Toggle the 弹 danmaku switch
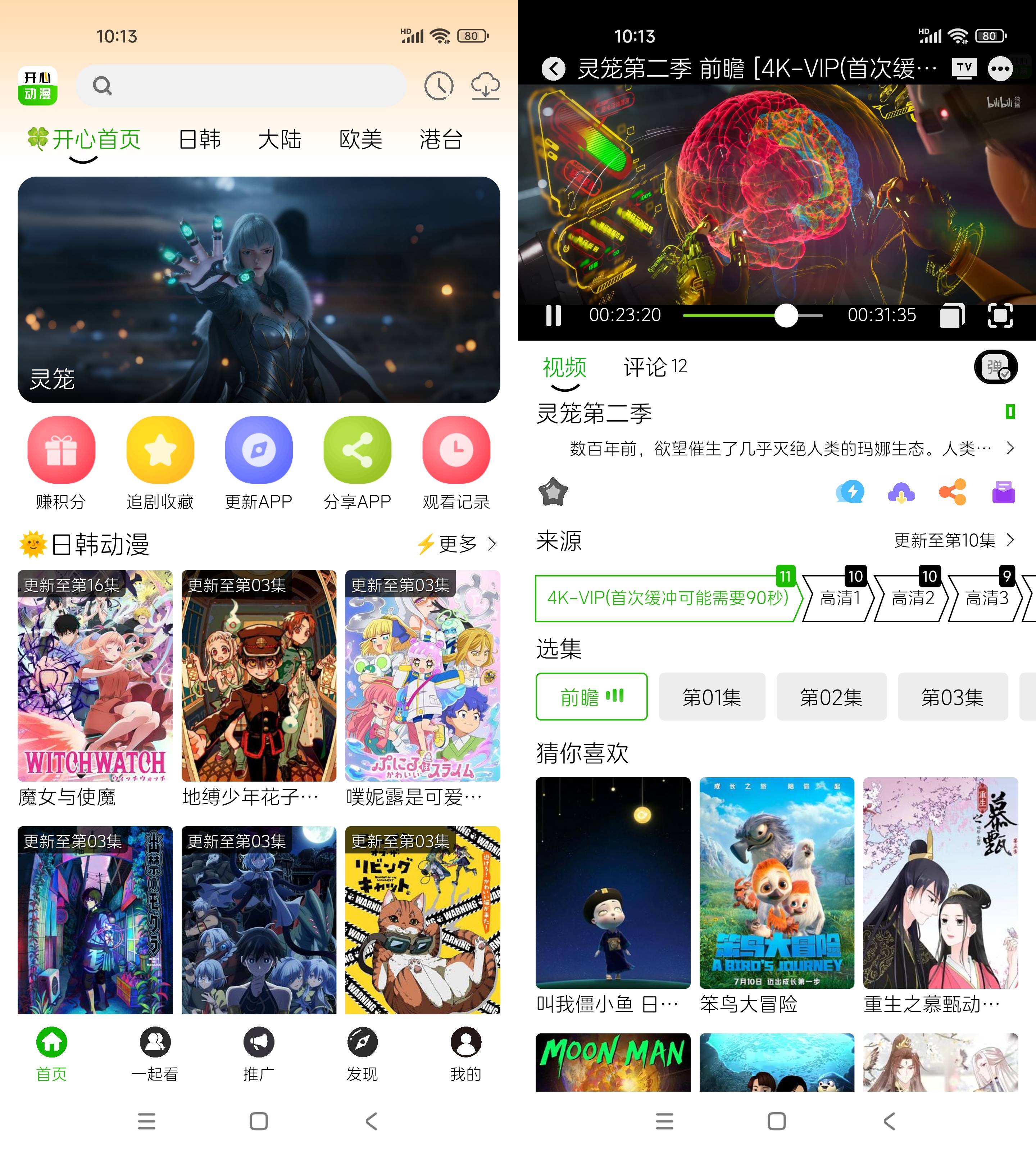Screen dimensions: 1036x1151 996,367
